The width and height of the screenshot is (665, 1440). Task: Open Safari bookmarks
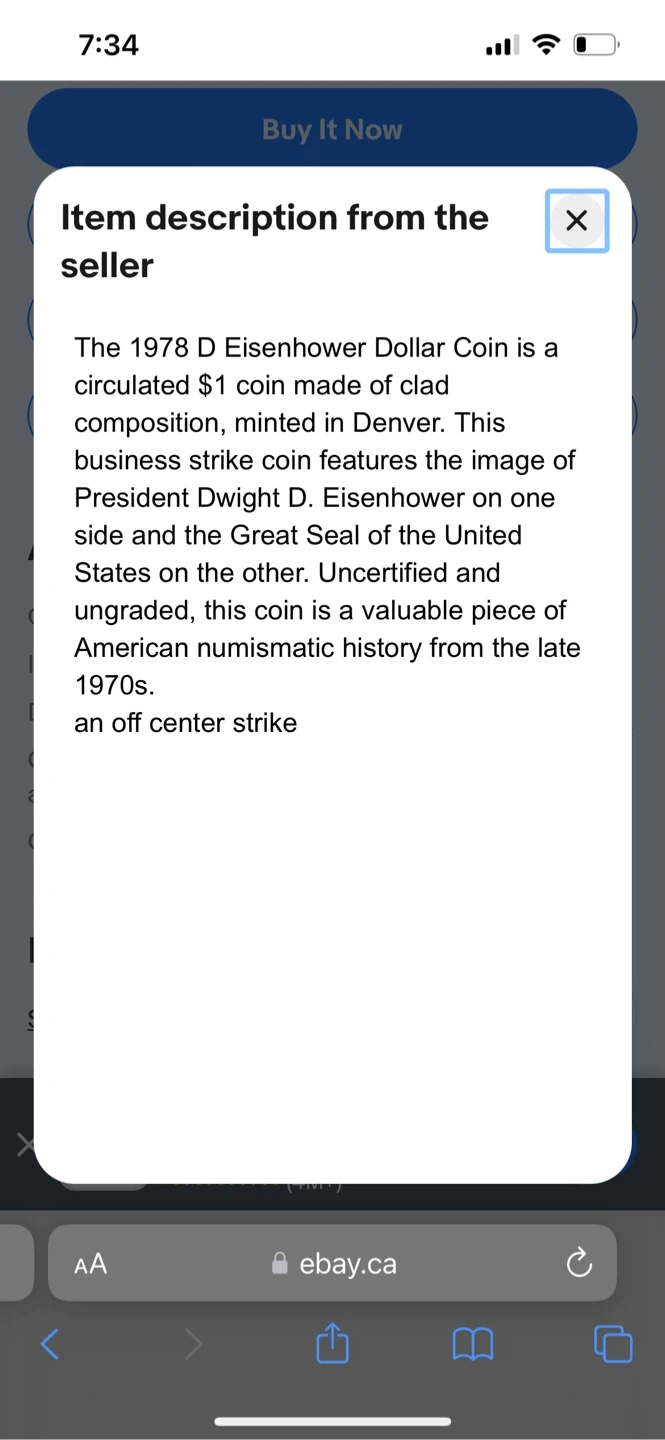pos(473,1344)
